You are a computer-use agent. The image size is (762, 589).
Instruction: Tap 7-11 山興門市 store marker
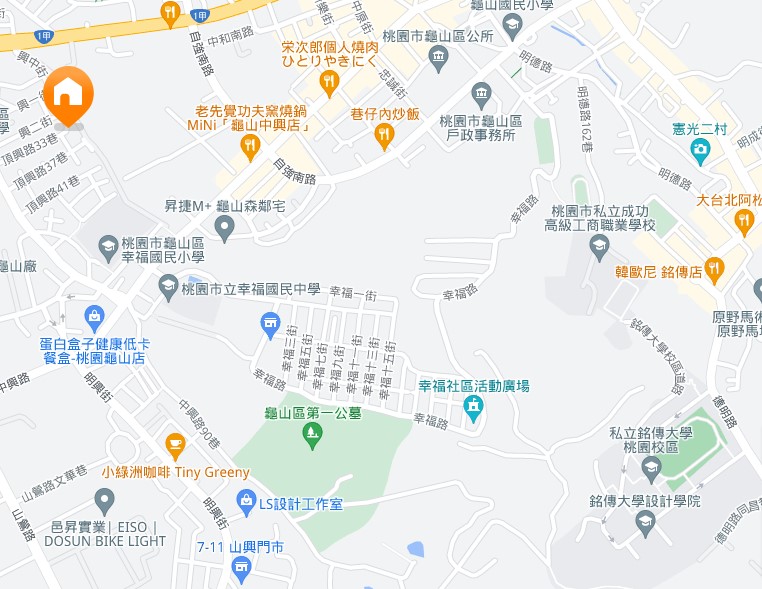tap(240, 569)
